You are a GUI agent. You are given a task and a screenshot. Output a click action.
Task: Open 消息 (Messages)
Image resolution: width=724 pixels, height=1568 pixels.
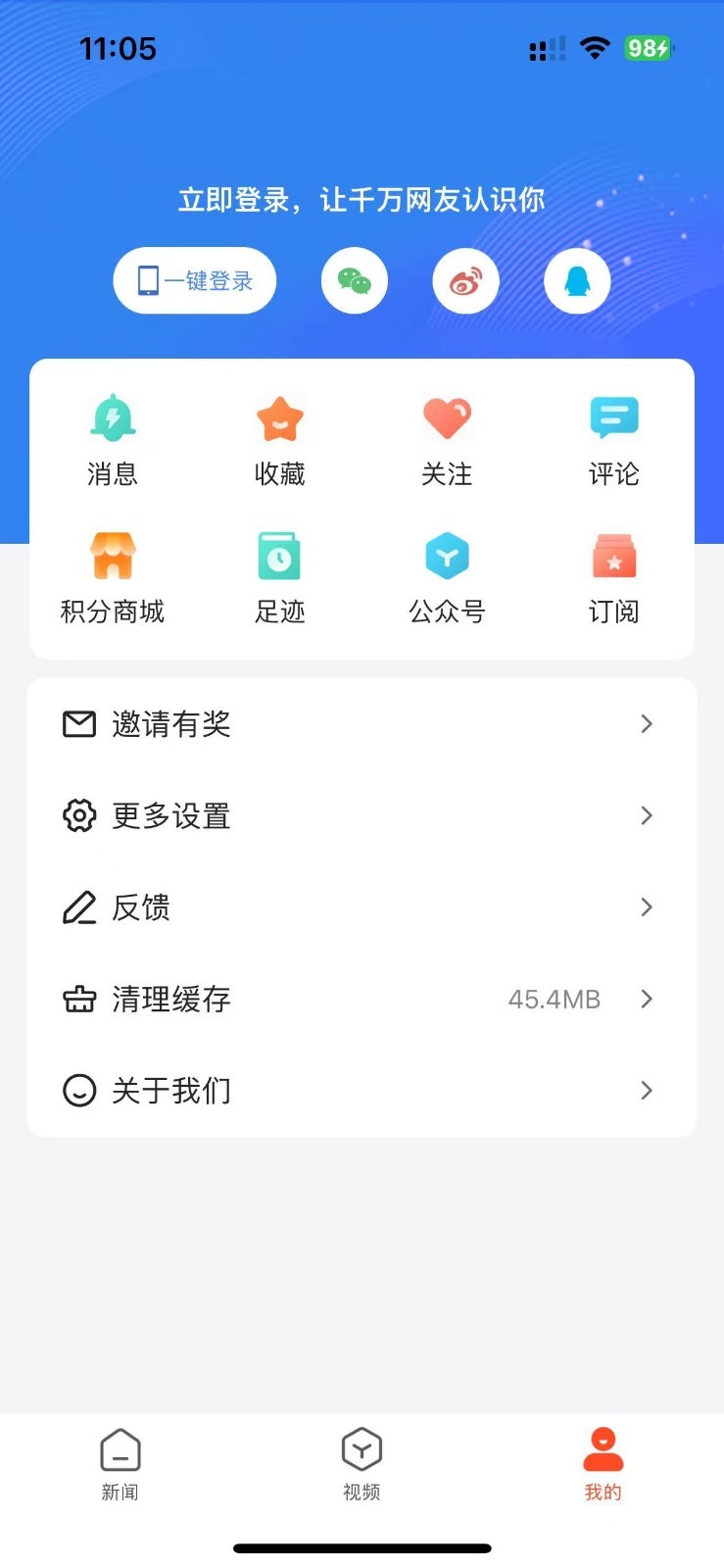point(112,439)
